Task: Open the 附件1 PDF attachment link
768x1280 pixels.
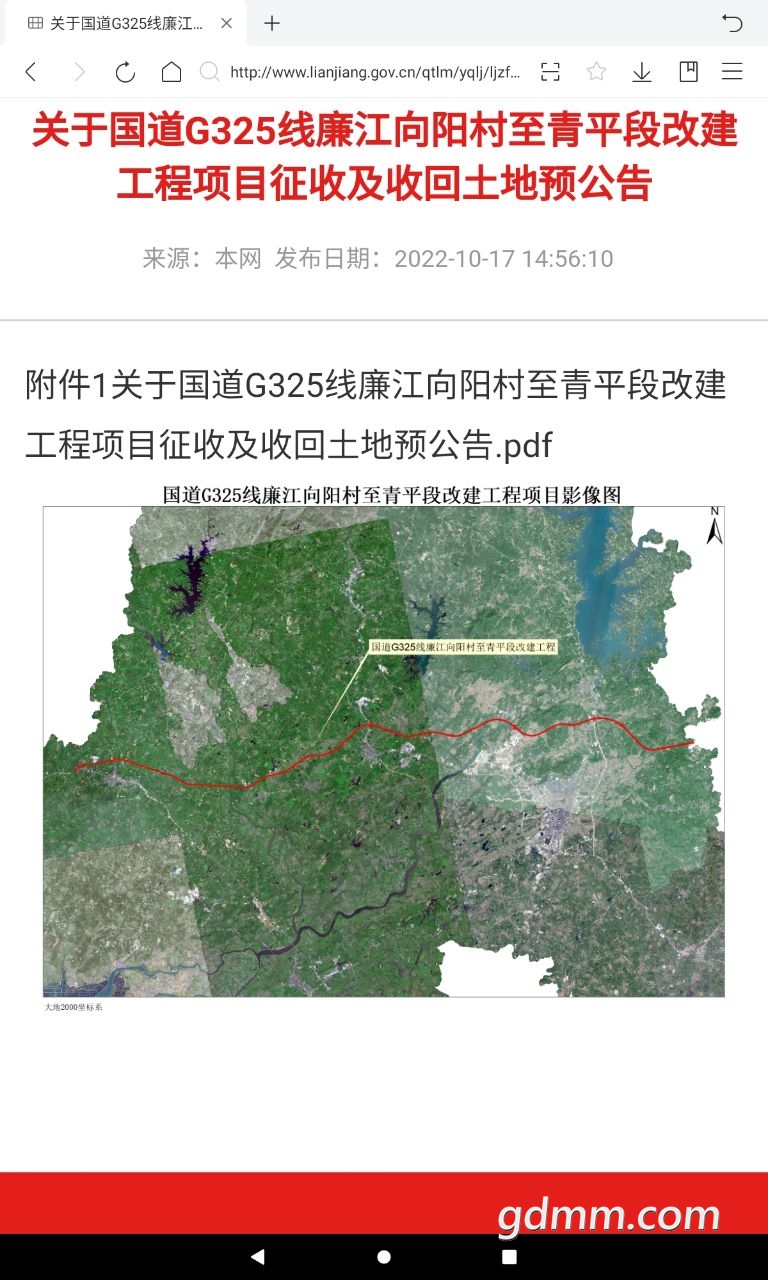Action: click(x=375, y=414)
